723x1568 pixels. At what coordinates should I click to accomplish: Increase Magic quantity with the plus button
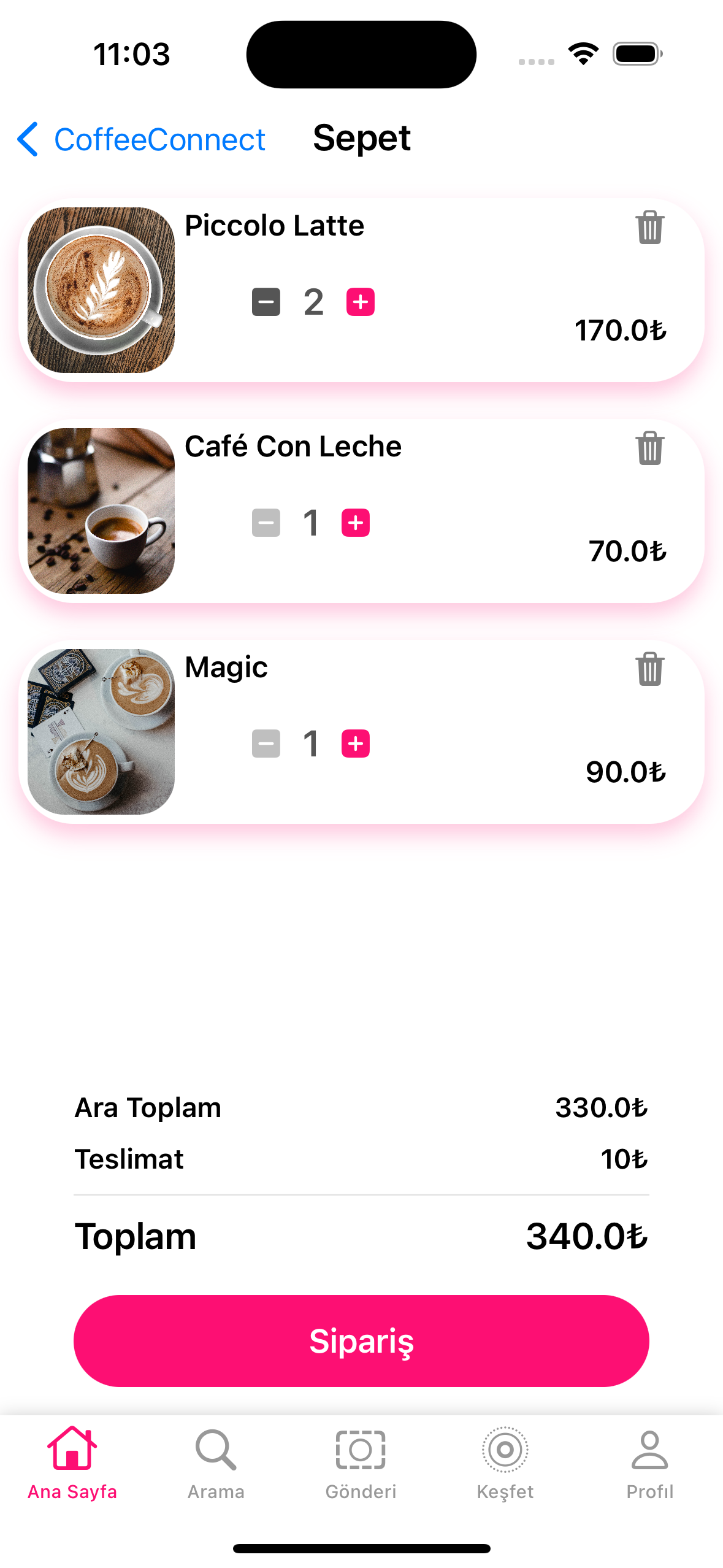click(356, 744)
